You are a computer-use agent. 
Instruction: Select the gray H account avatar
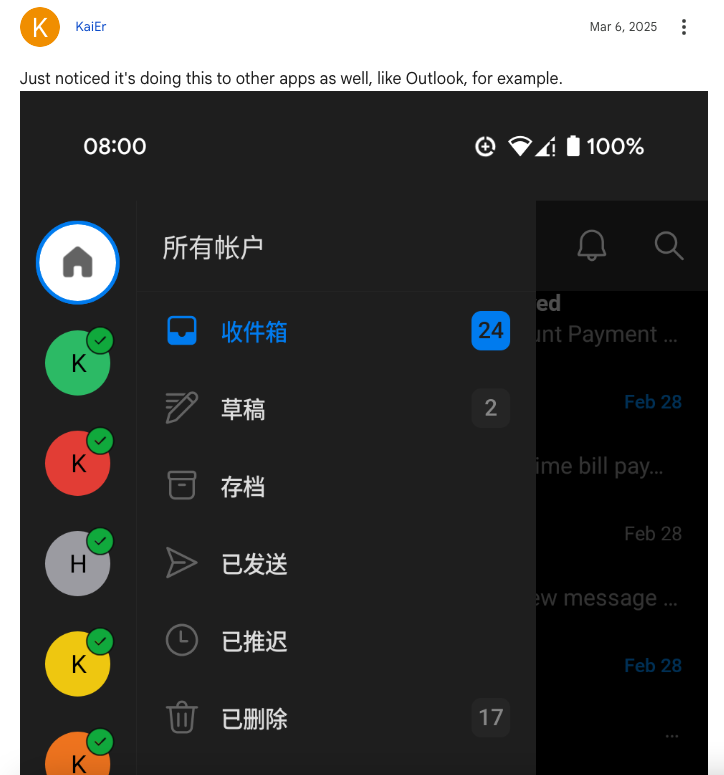point(77,563)
